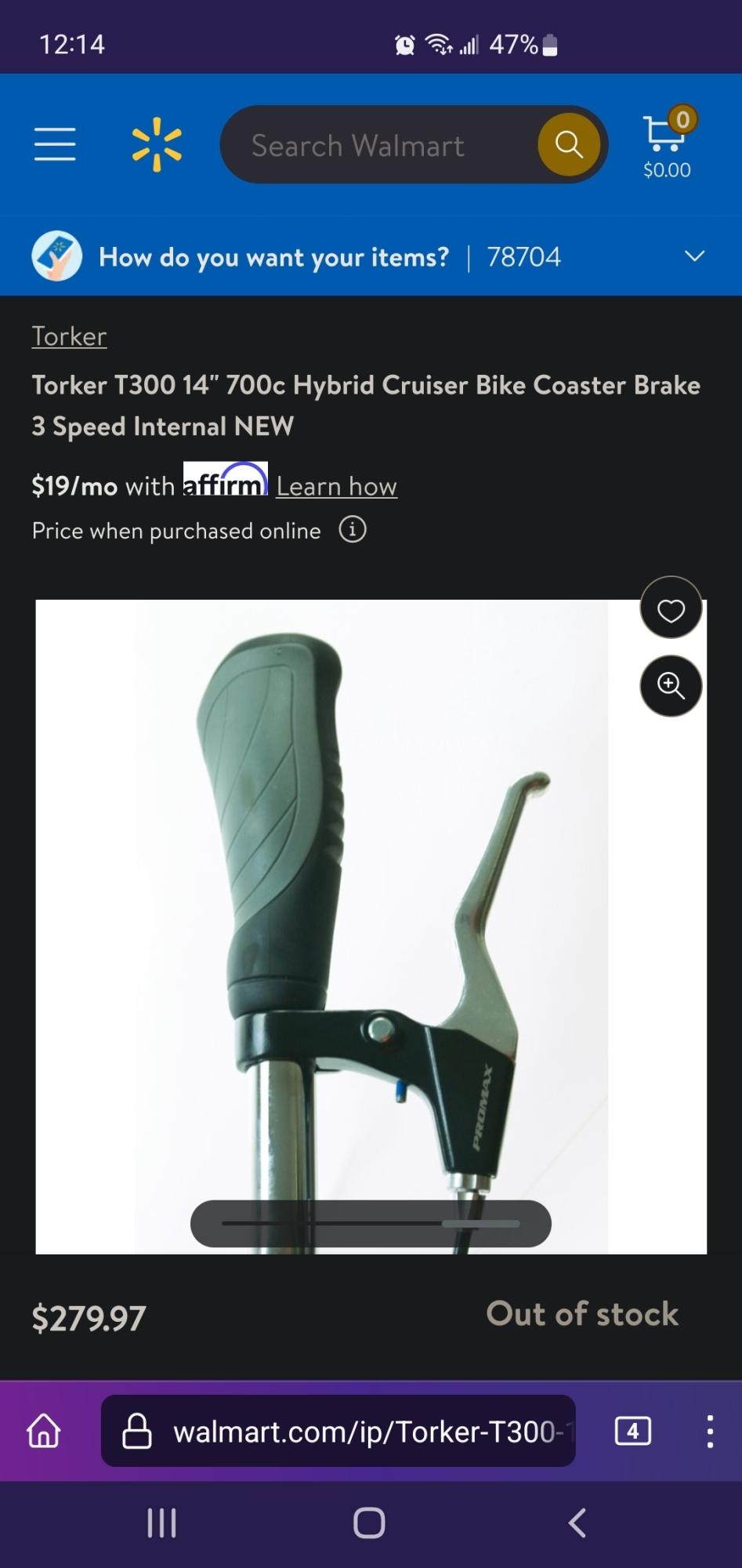The image size is (742, 1568).
Task: Go to the browser home page
Action: pos(44,1431)
